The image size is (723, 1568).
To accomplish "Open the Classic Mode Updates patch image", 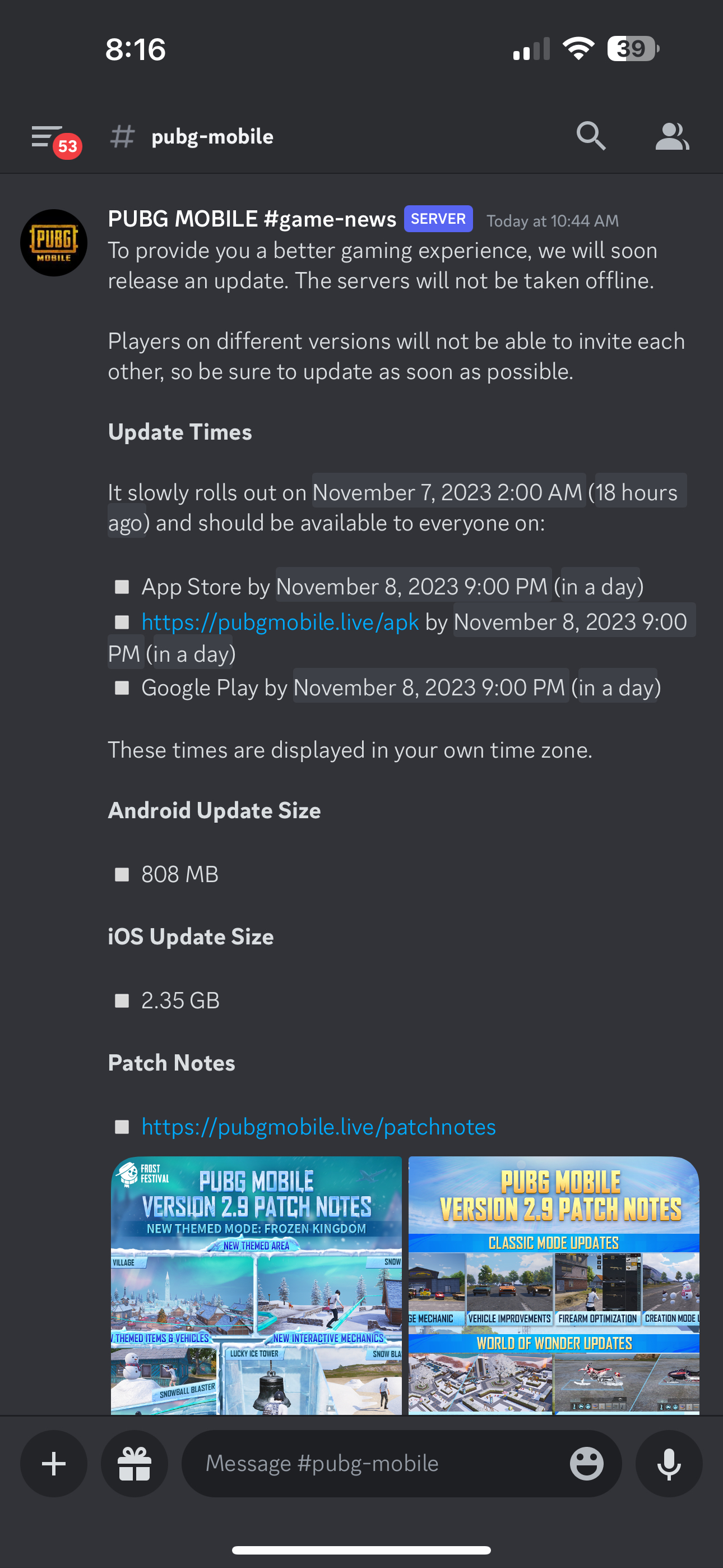I will (x=553, y=1284).
